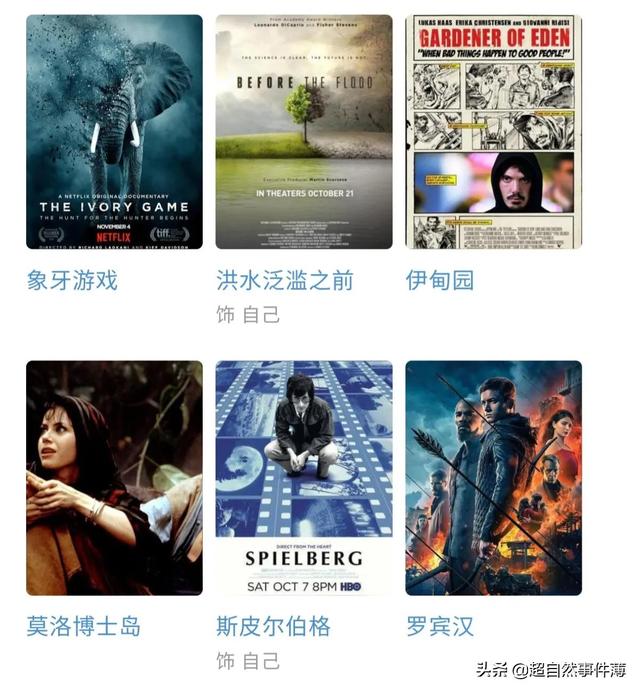Open the Before the Flood poster
Viewport: 640px width, 692px height.
click(x=304, y=132)
